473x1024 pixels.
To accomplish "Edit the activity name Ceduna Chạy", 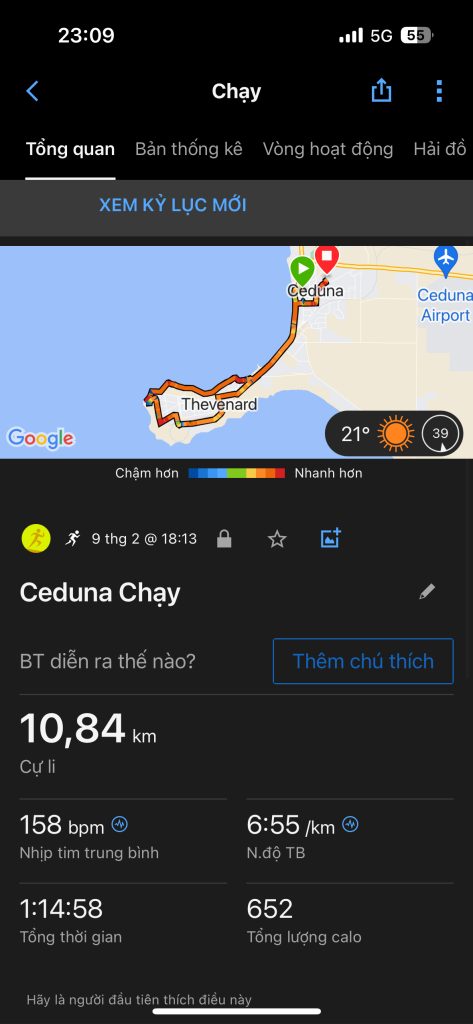I will click(427, 592).
